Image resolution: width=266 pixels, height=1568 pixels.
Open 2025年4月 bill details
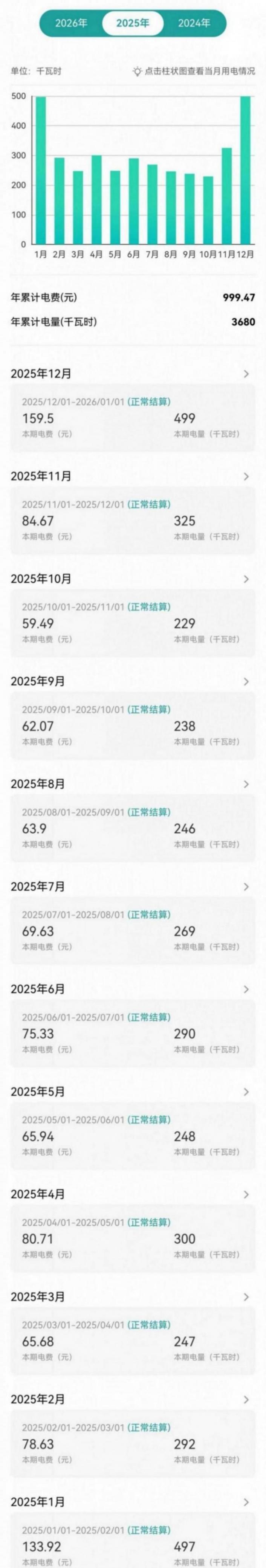(246, 1194)
